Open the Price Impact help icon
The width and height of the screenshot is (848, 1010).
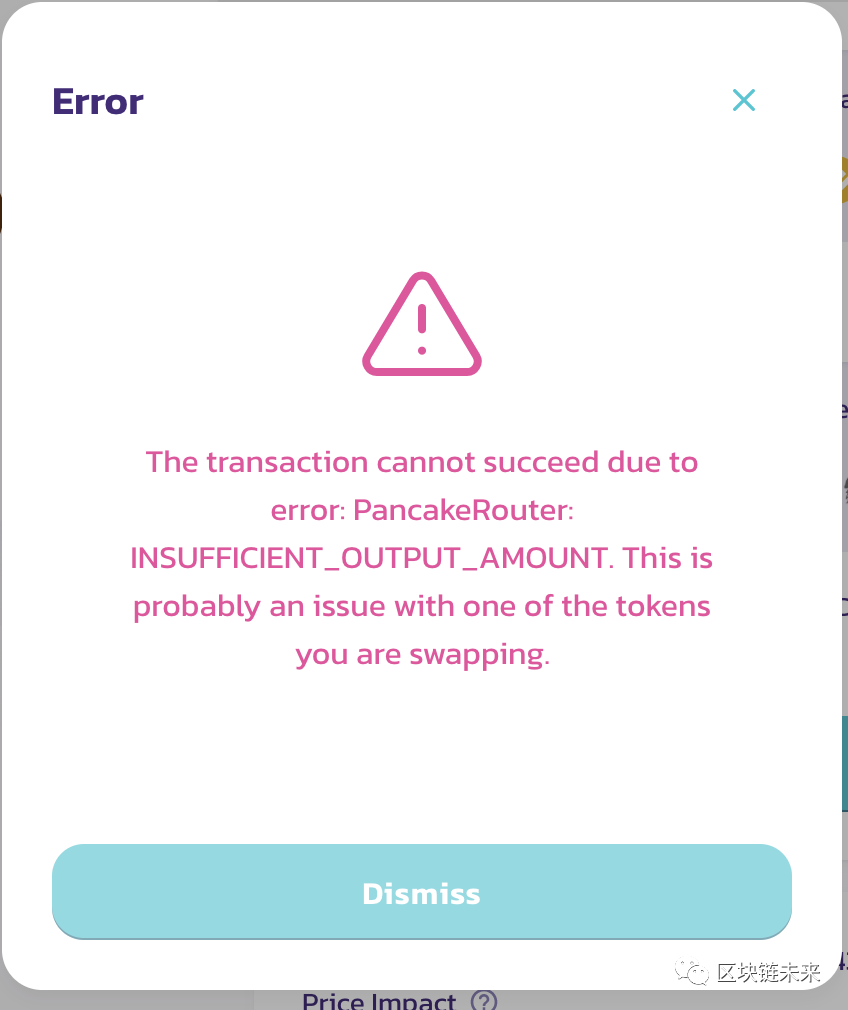484,1001
